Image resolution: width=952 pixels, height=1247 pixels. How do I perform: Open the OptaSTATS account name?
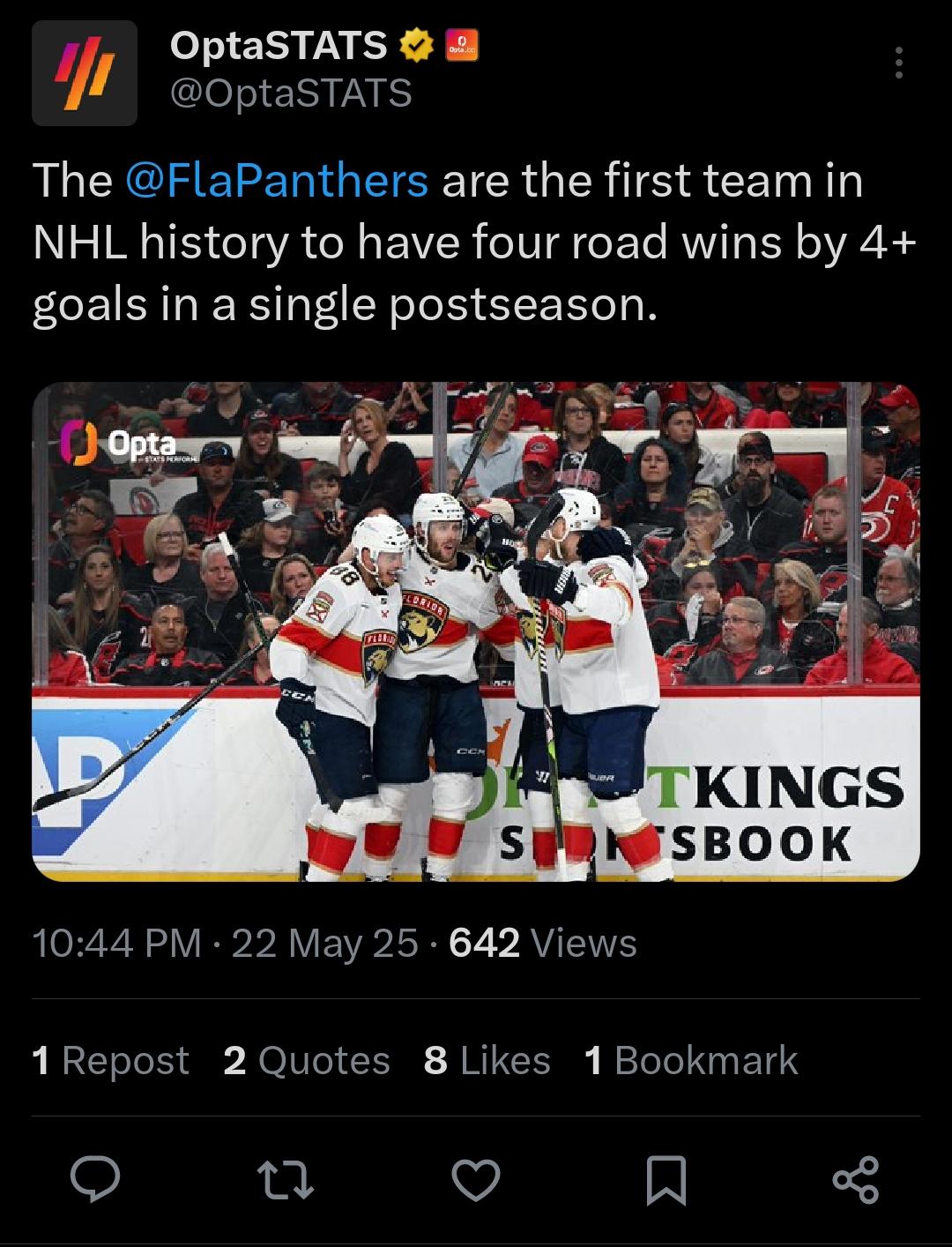(x=278, y=46)
